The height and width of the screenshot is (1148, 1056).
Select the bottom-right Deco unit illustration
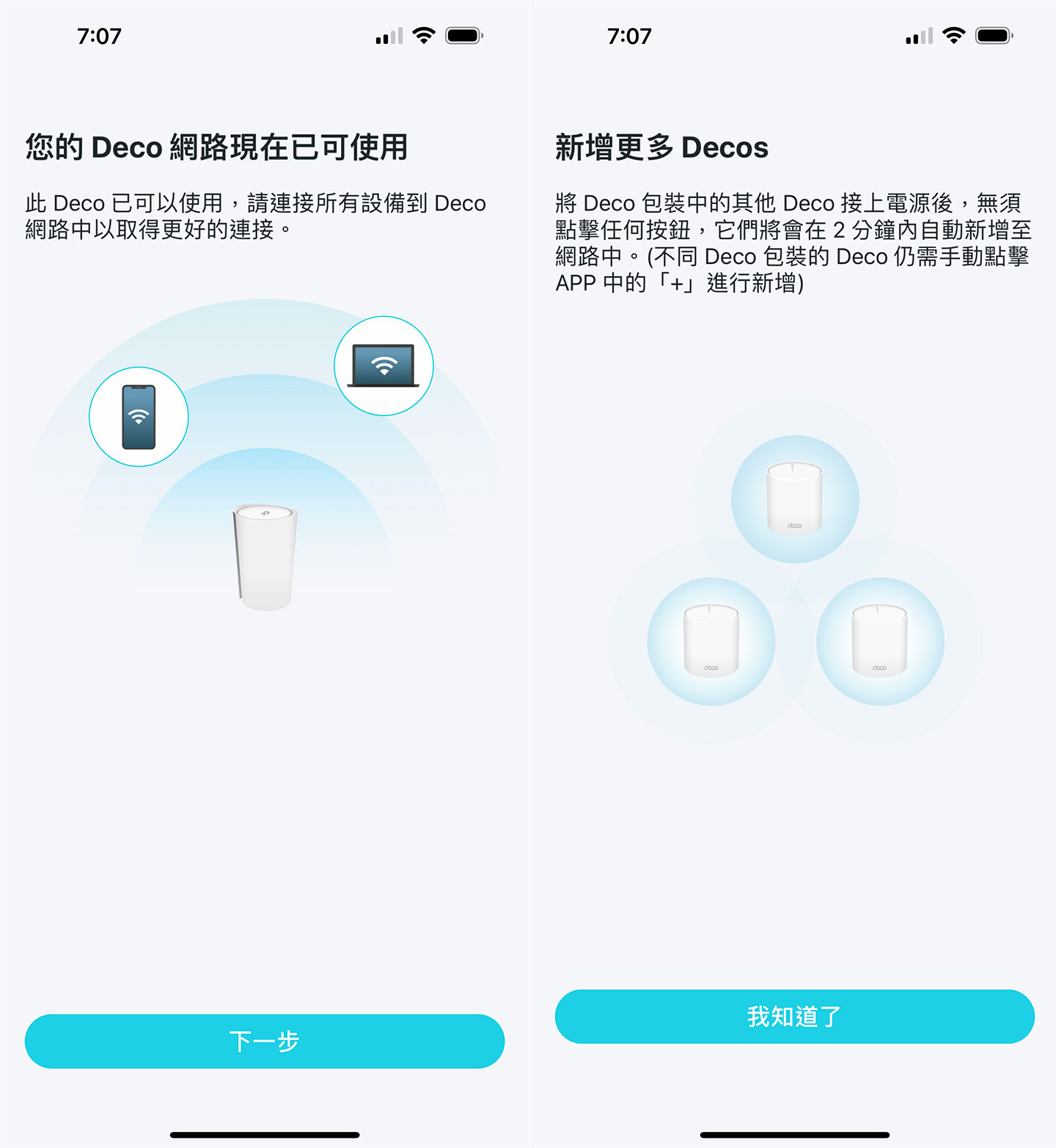[x=880, y=640]
